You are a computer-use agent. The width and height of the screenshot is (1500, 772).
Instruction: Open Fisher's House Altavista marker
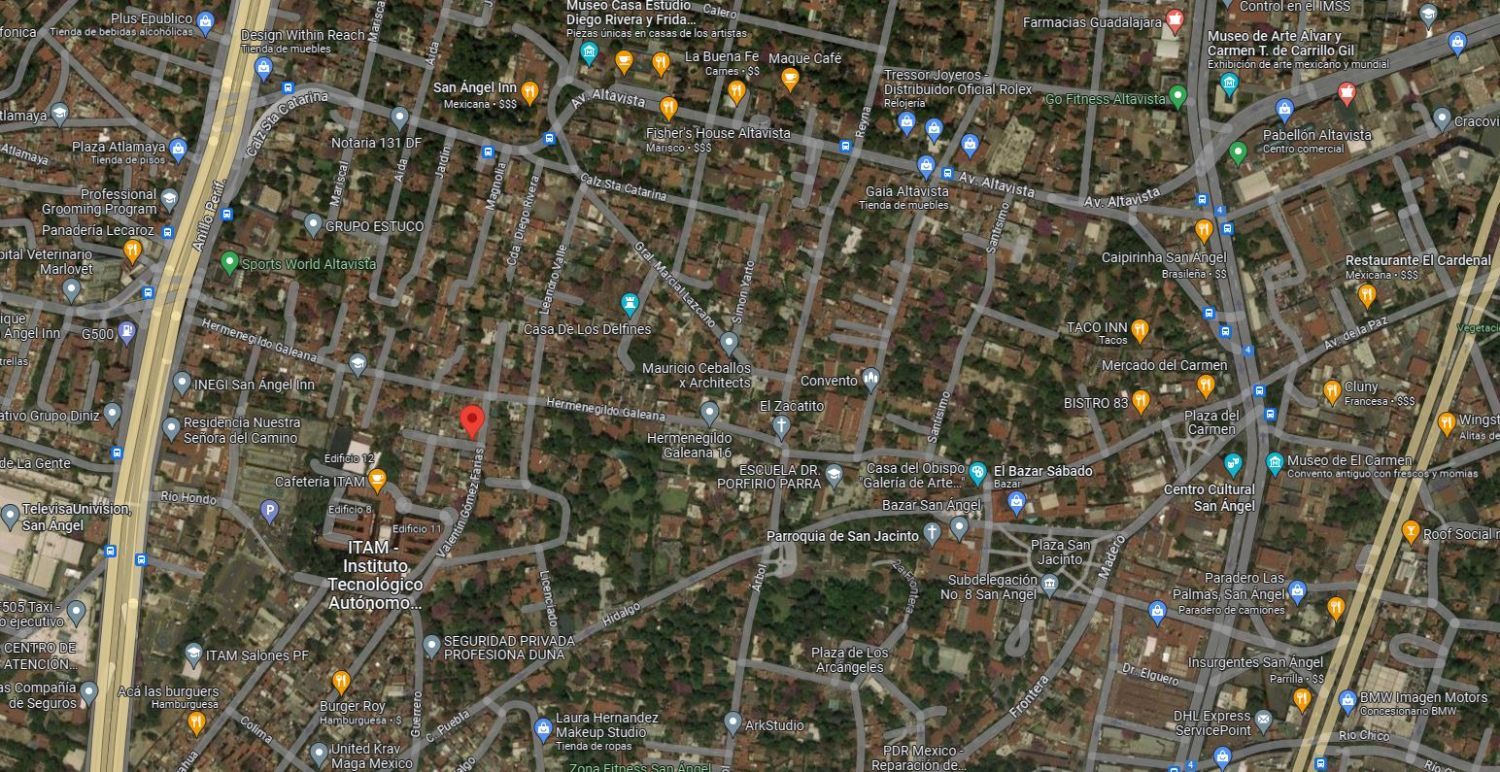(x=669, y=107)
